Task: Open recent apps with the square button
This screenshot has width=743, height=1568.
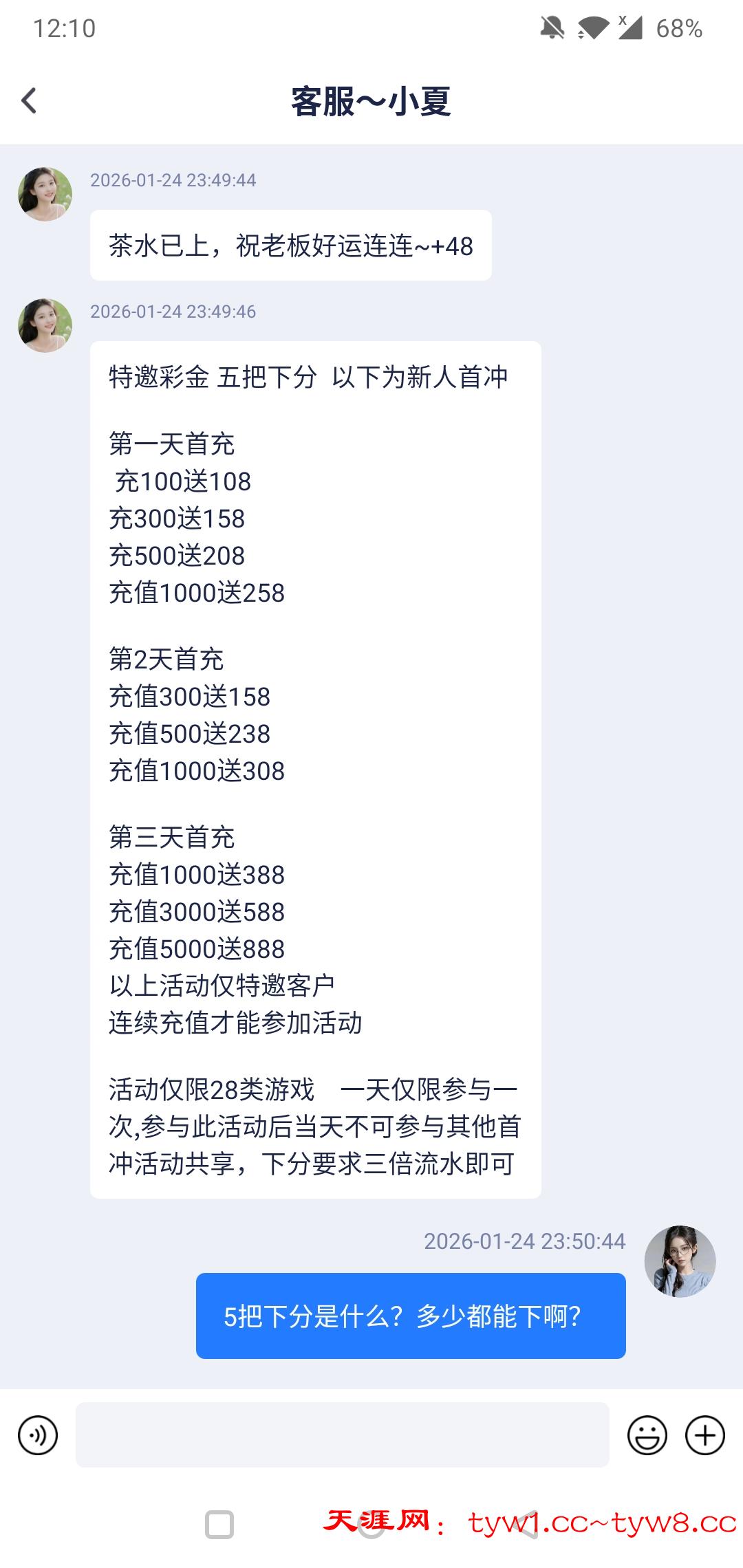Action: coord(219,1525)
